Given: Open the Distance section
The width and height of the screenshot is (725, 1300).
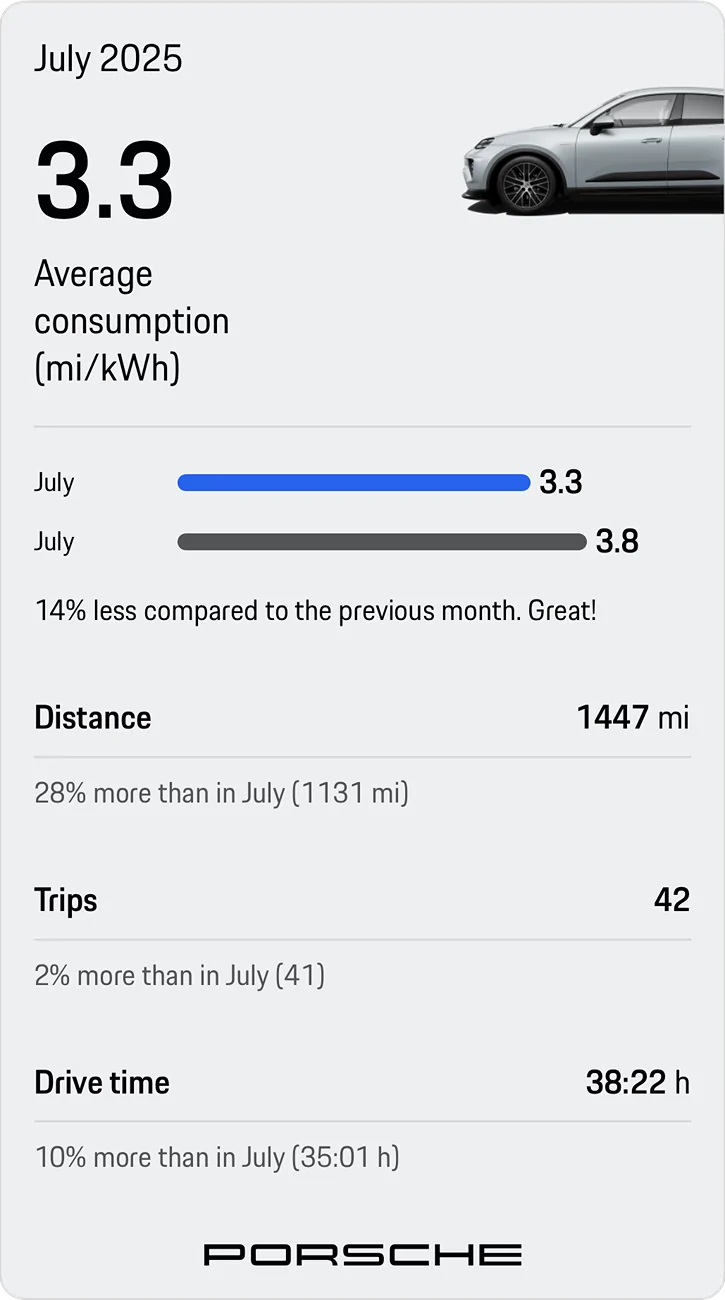Looking at the screenshot, I should coord(92,717).
